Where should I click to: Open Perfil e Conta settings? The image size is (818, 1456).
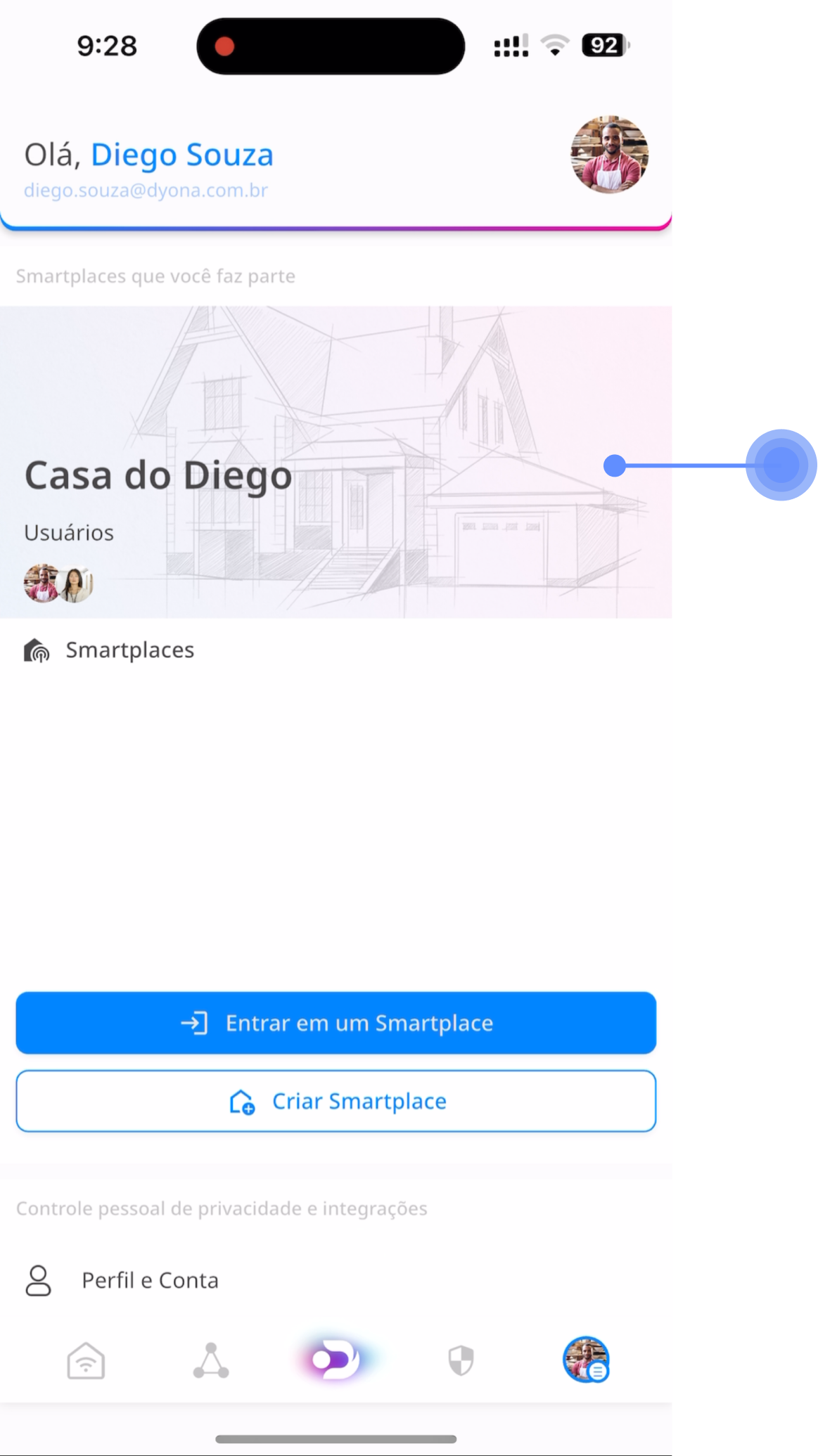(x=149, y=1280)
